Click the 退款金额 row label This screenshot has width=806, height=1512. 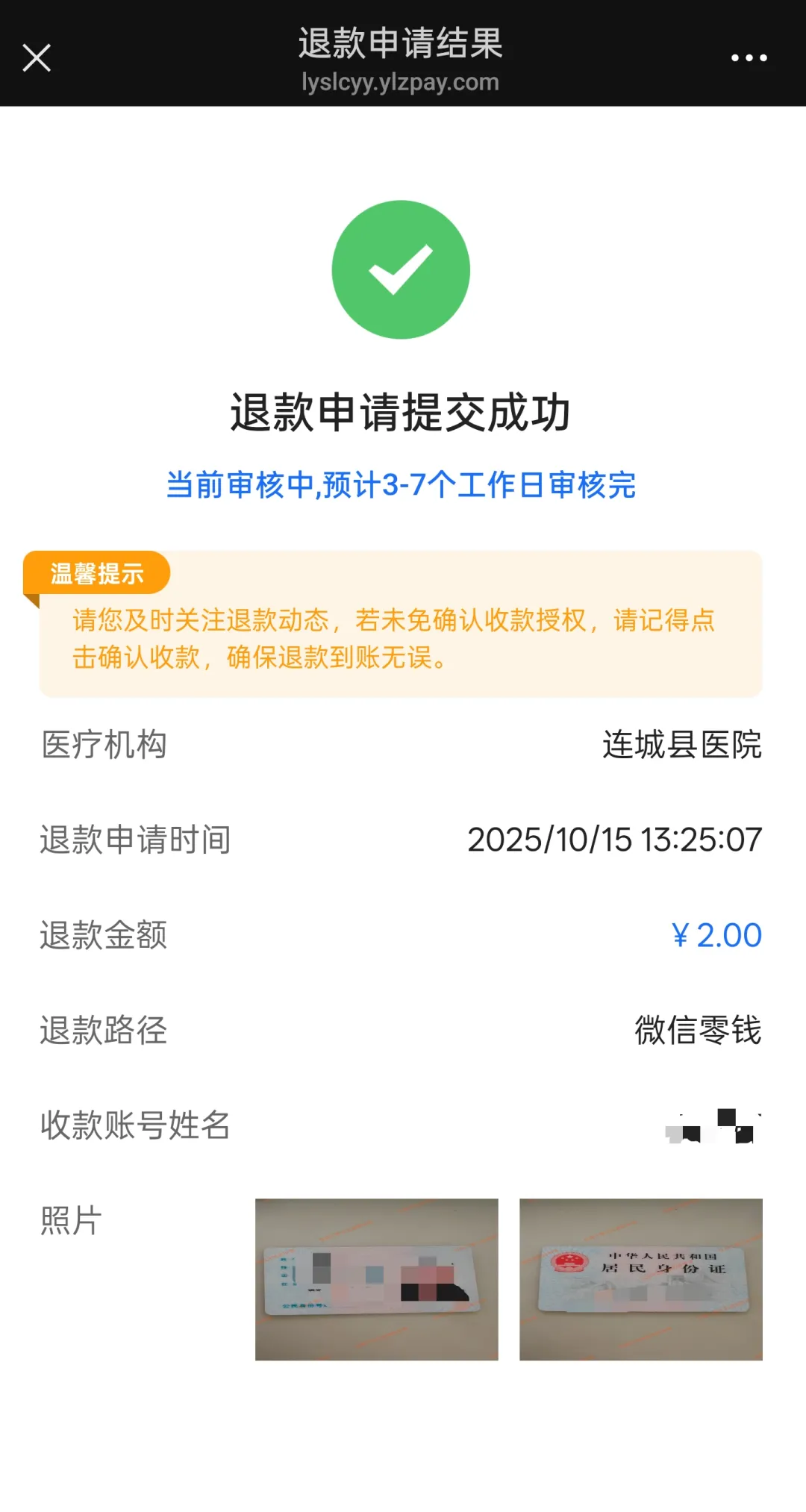click(104, 934)
